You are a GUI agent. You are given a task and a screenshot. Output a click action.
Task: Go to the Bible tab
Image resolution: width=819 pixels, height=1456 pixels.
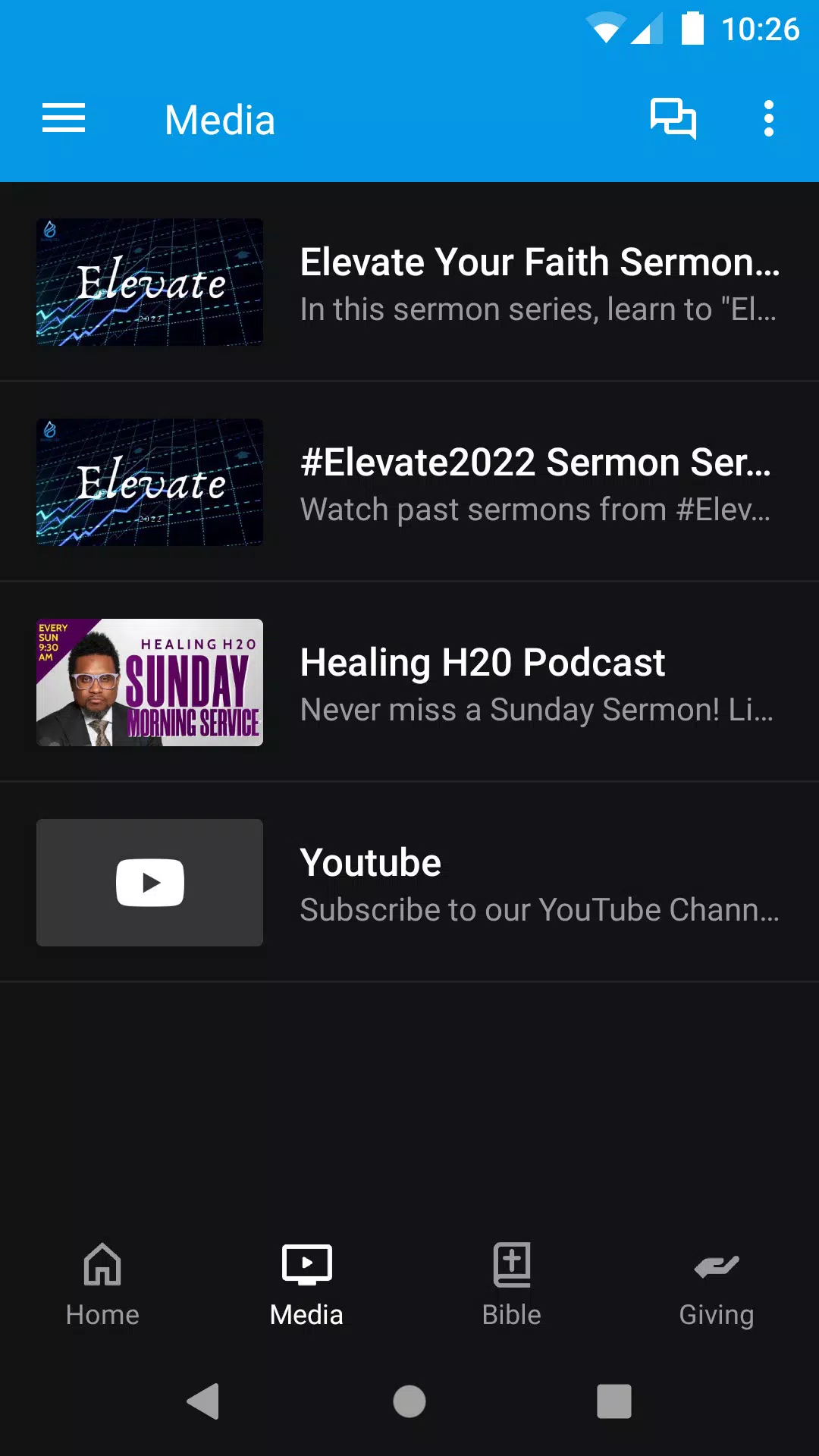click(x=512, y=1285)
